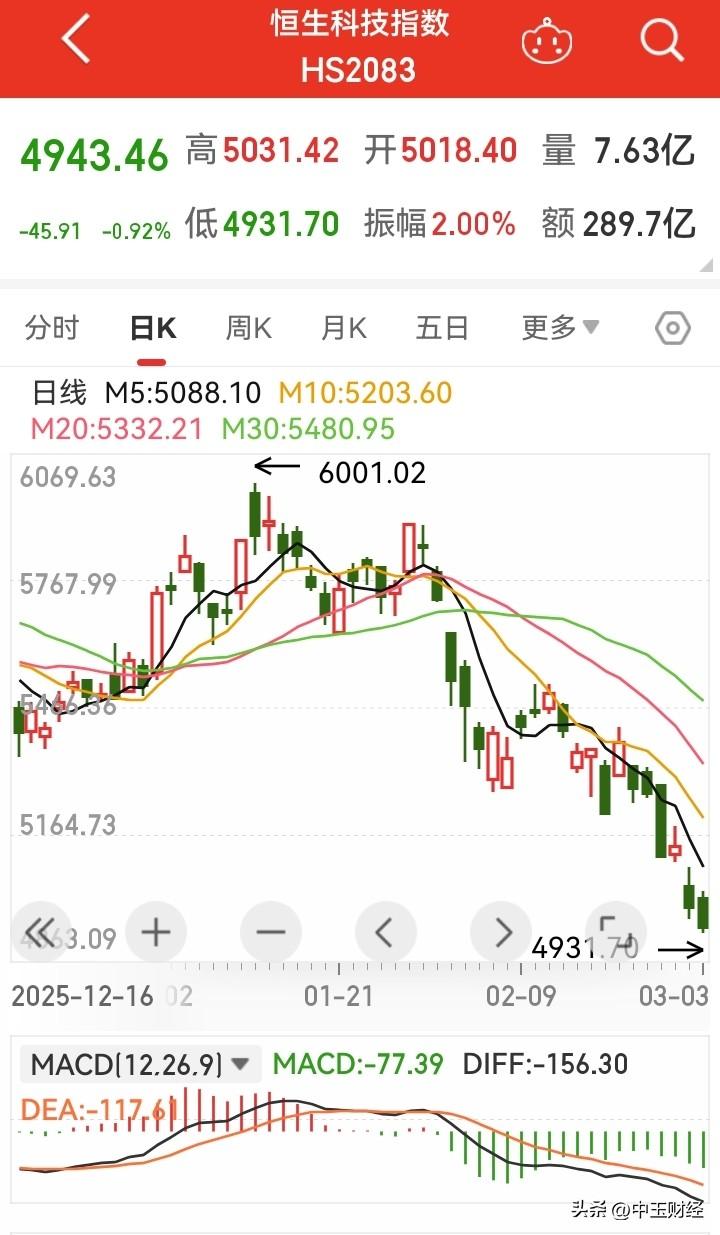Open the 更多 dropdown

click(x=559, y=328)
